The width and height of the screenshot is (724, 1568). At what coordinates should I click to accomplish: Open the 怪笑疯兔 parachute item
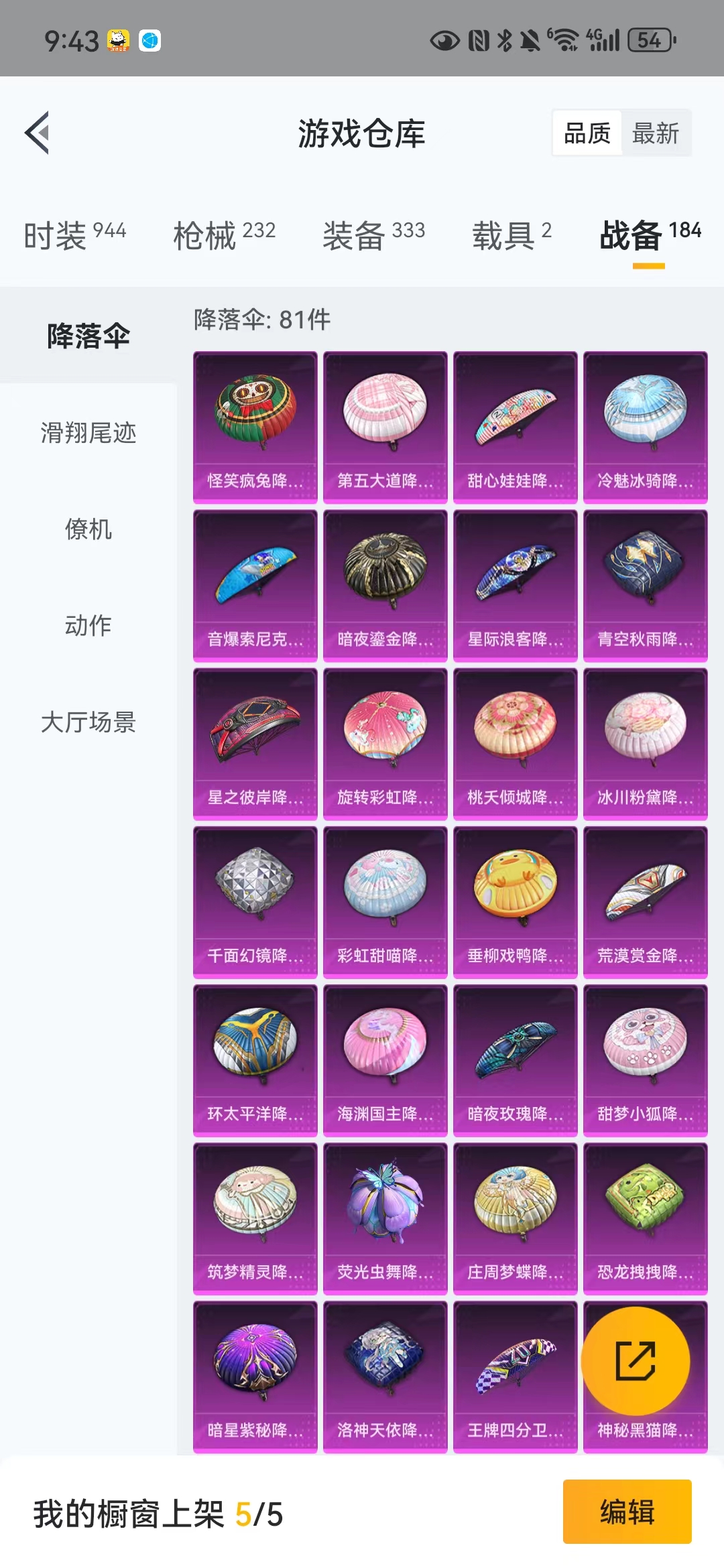(x=255, y=428)
